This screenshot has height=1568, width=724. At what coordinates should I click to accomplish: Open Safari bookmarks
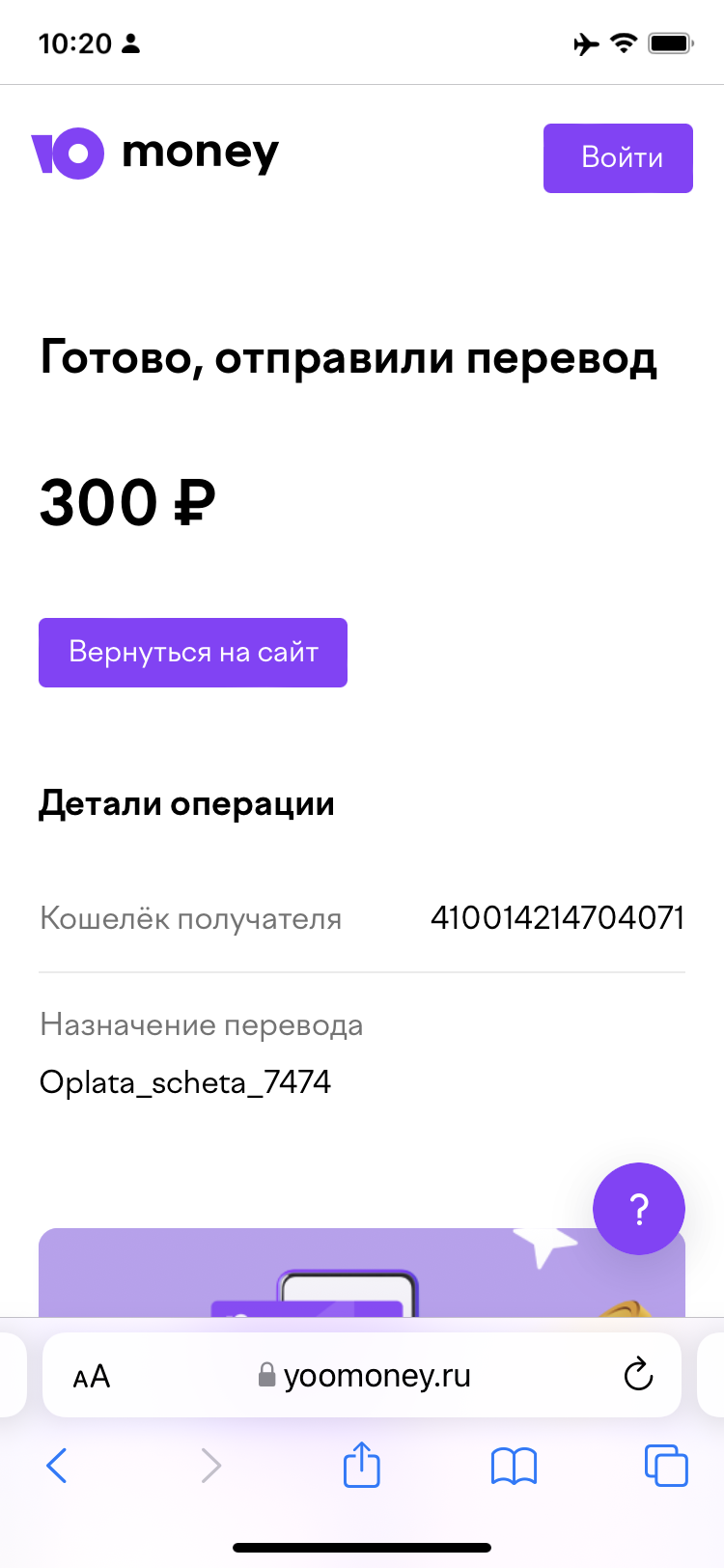[514, 1466]
